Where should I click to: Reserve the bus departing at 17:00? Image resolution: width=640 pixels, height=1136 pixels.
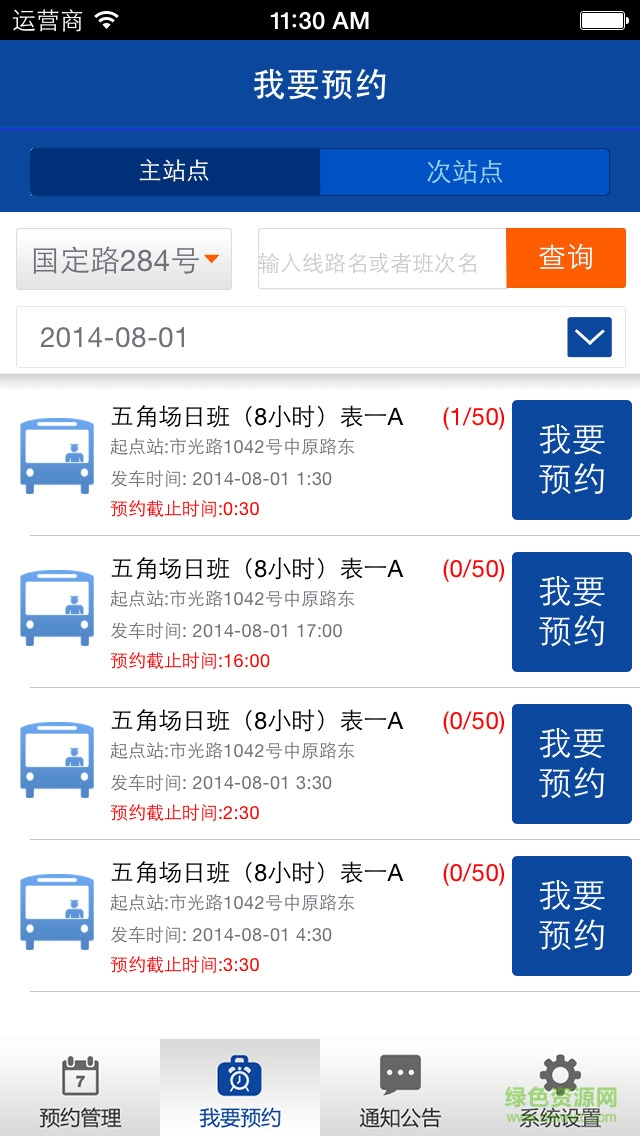tap(571, 612)
